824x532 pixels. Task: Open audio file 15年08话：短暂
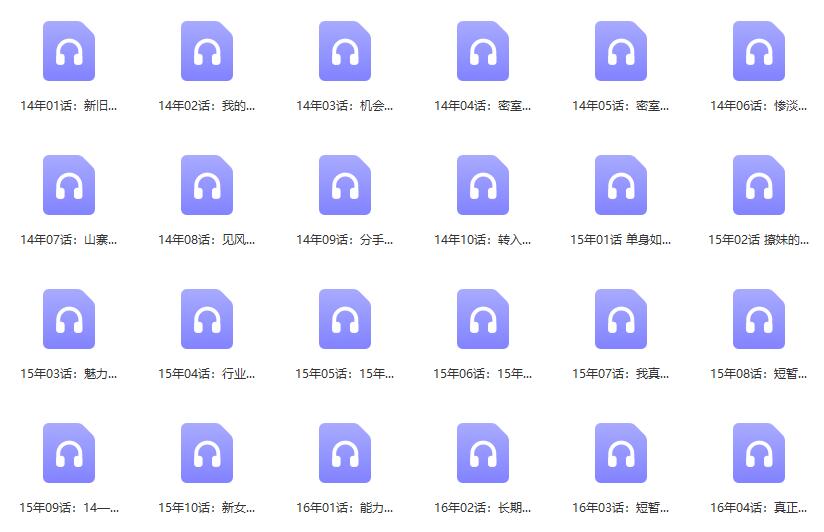(x=759, y=319)
